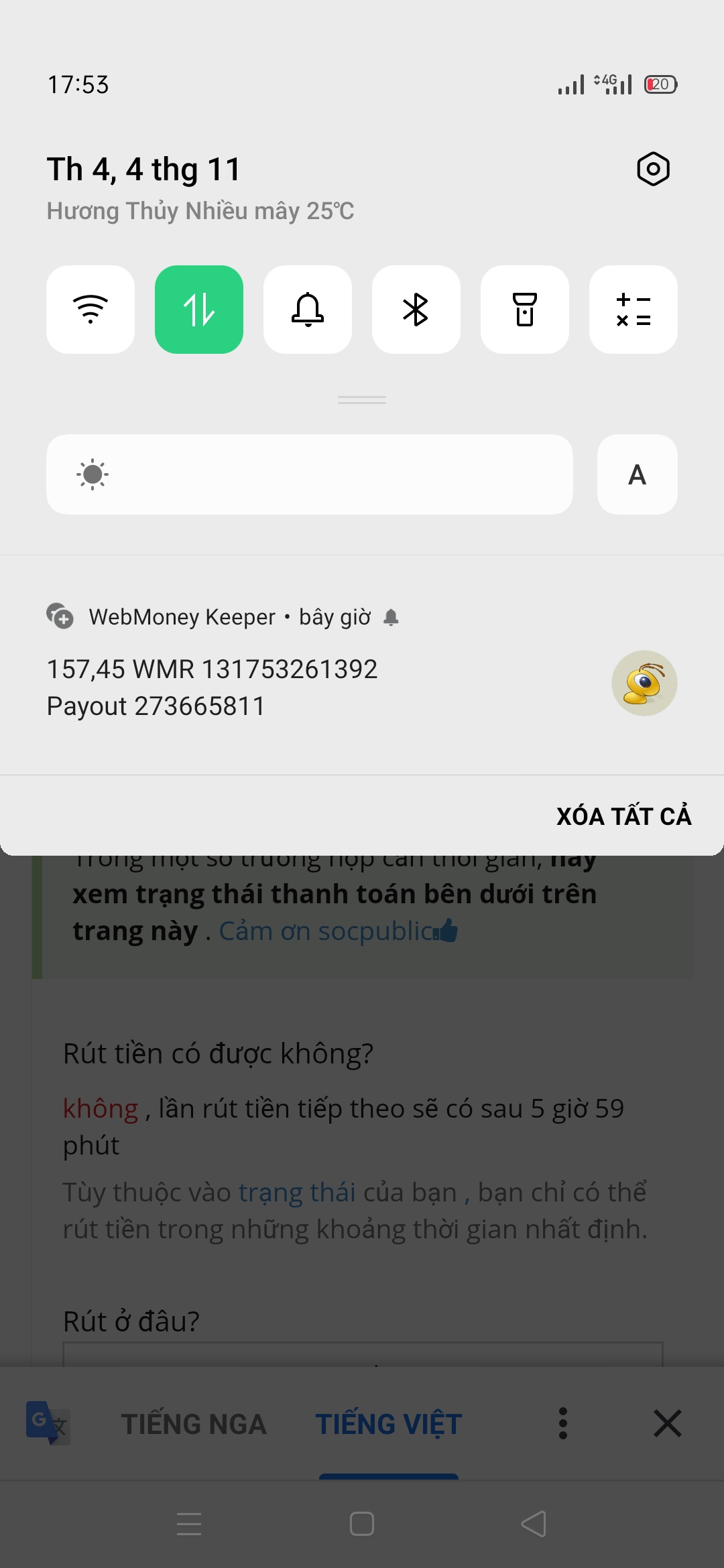Screen dimensions: 724x1568
Task: Open the calculator shortcut
Action: 633,310
